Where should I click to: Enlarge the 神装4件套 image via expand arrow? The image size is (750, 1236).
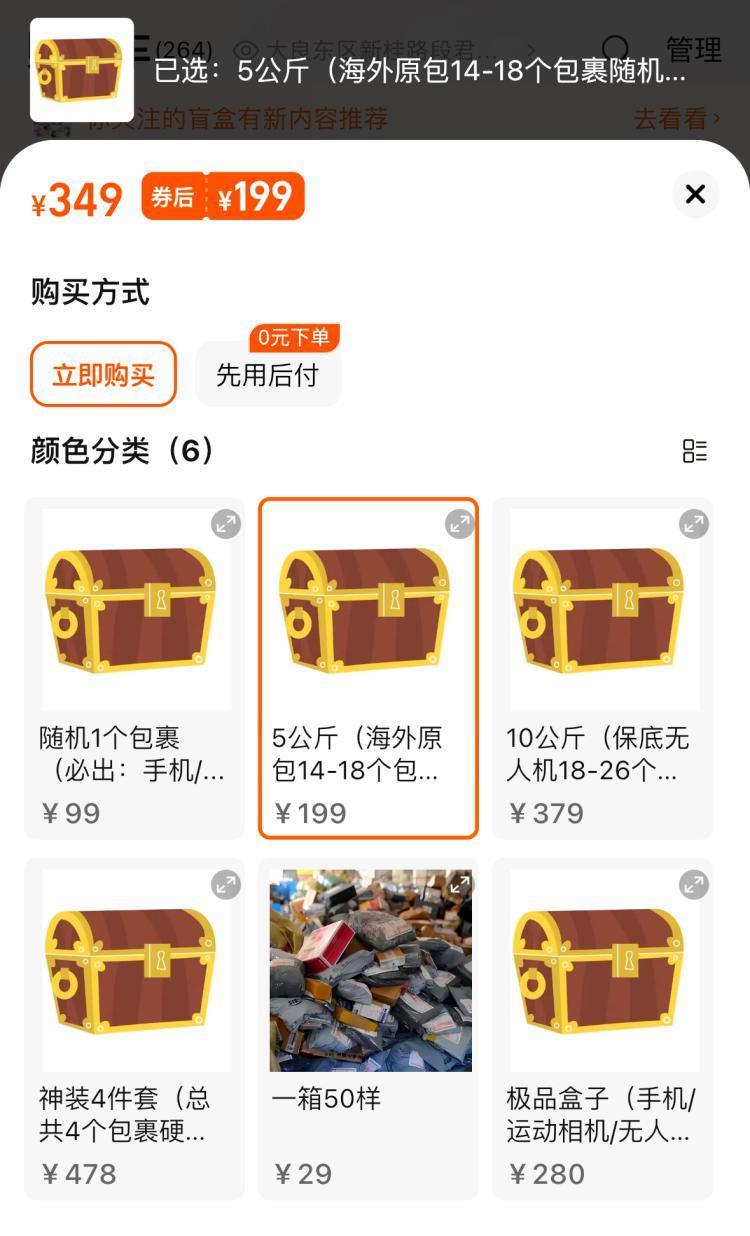[224, 884]
